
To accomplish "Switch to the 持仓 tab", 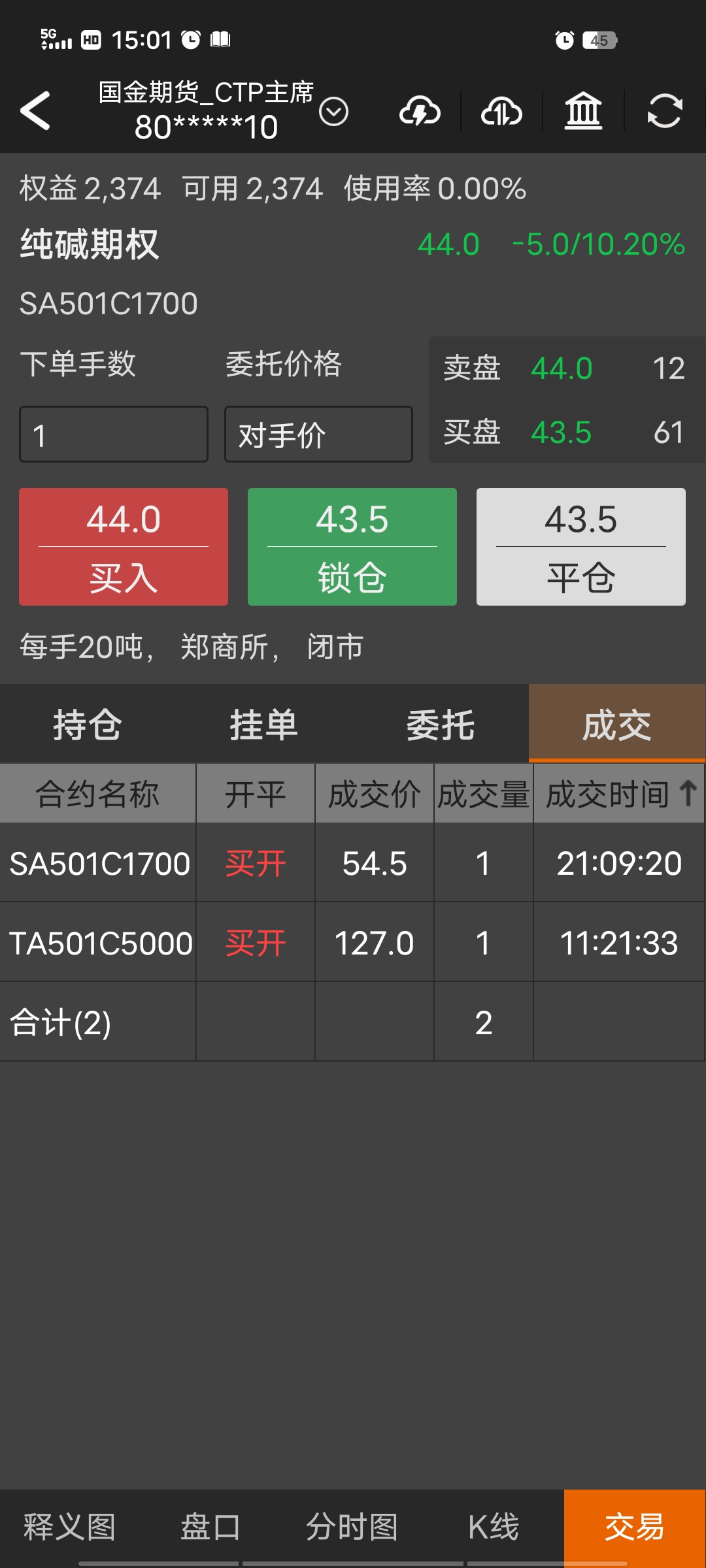I will 88,725.
